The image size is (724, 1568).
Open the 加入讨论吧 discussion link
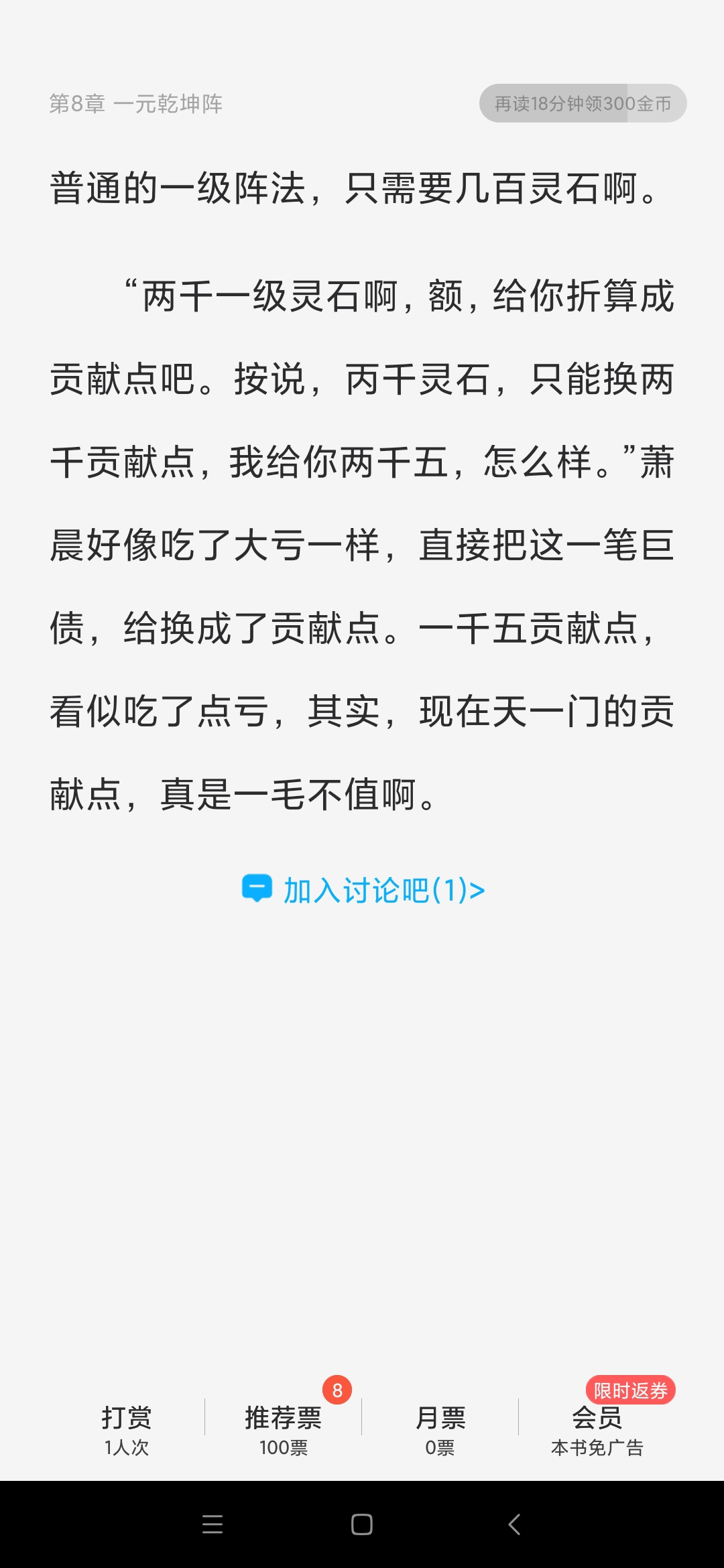point(363,890)
